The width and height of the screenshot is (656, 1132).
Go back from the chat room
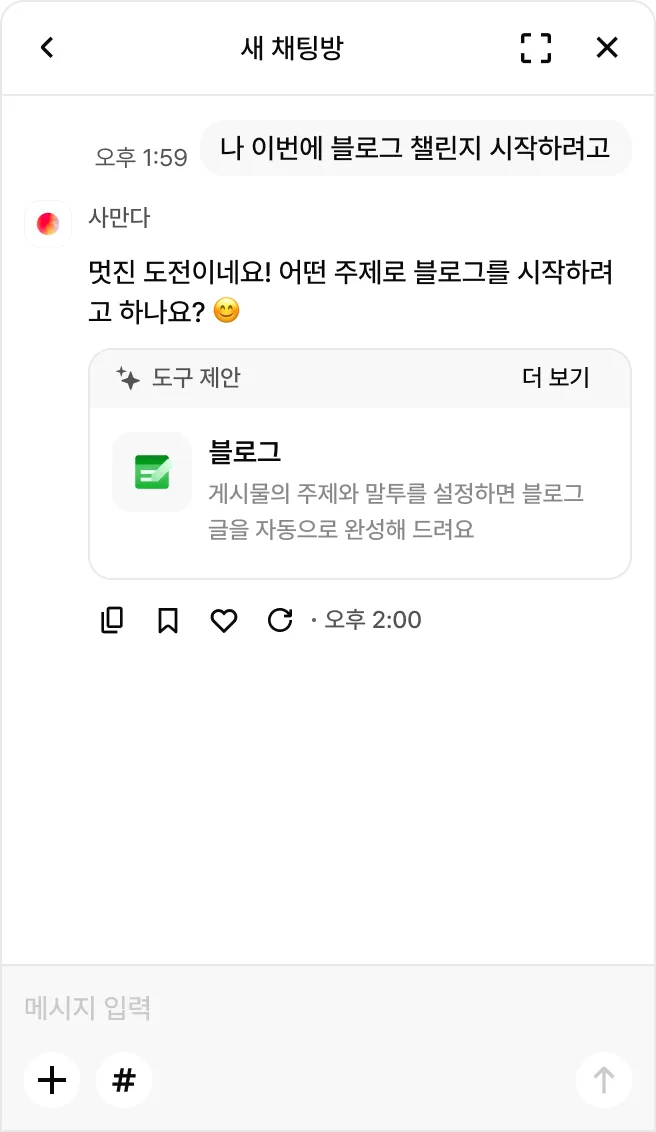point(47,48)
